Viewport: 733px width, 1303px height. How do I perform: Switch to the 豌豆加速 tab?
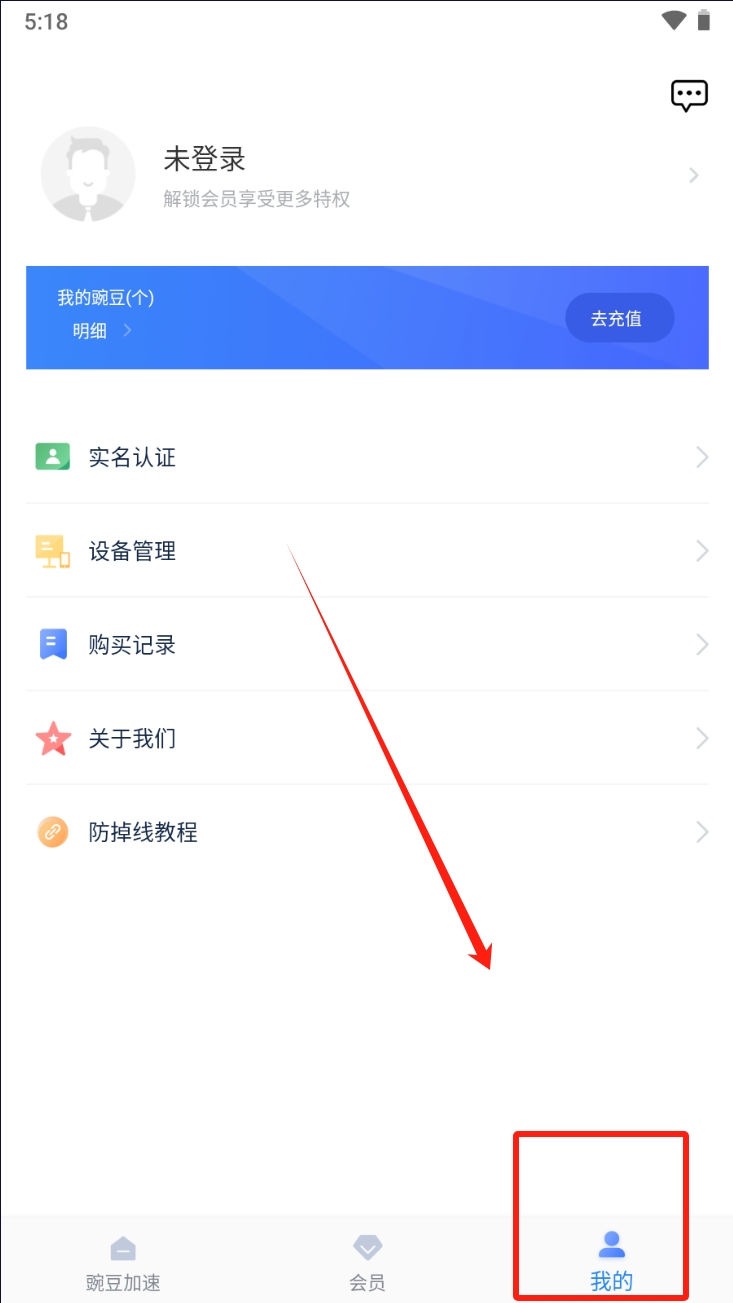[x=123, y=1262]
